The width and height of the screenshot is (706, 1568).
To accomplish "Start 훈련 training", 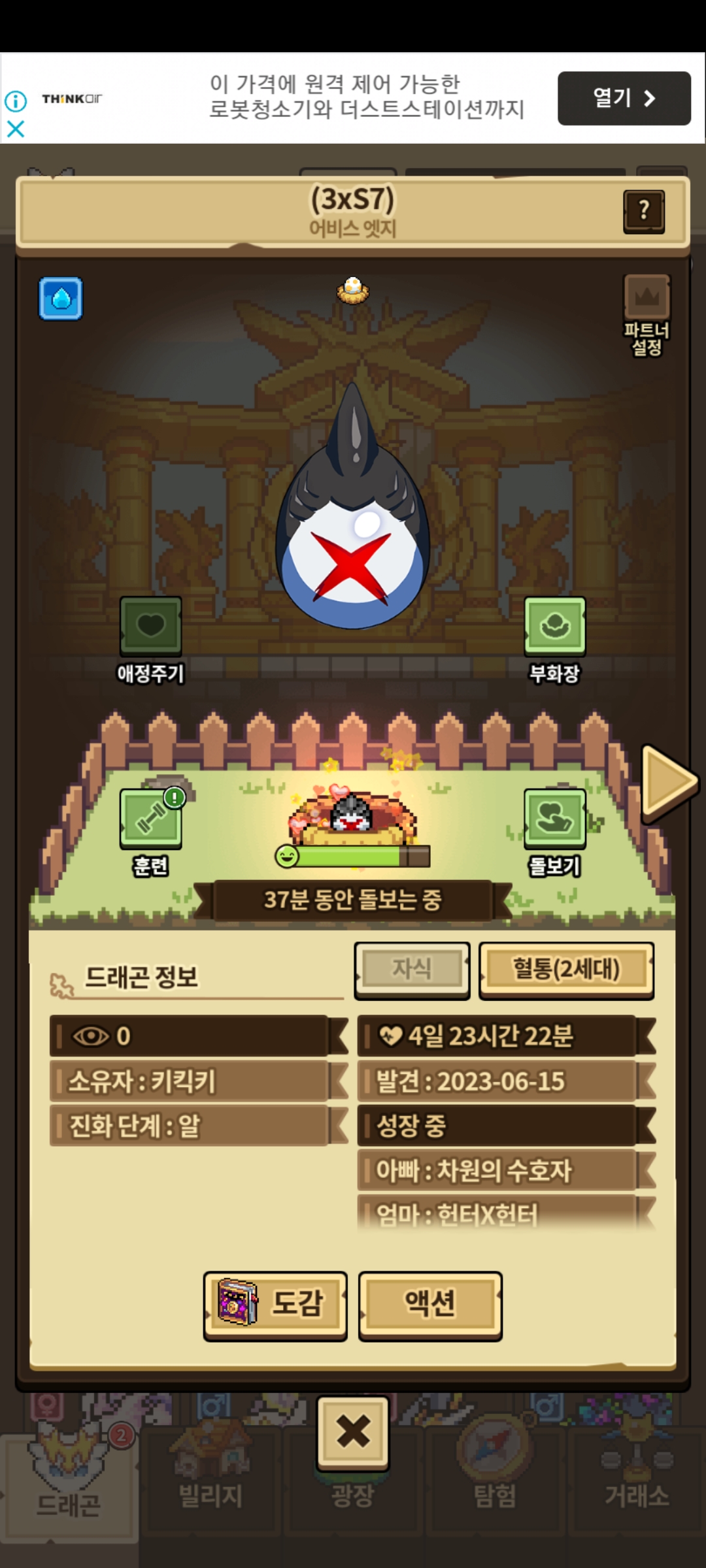I will point(151,819).
